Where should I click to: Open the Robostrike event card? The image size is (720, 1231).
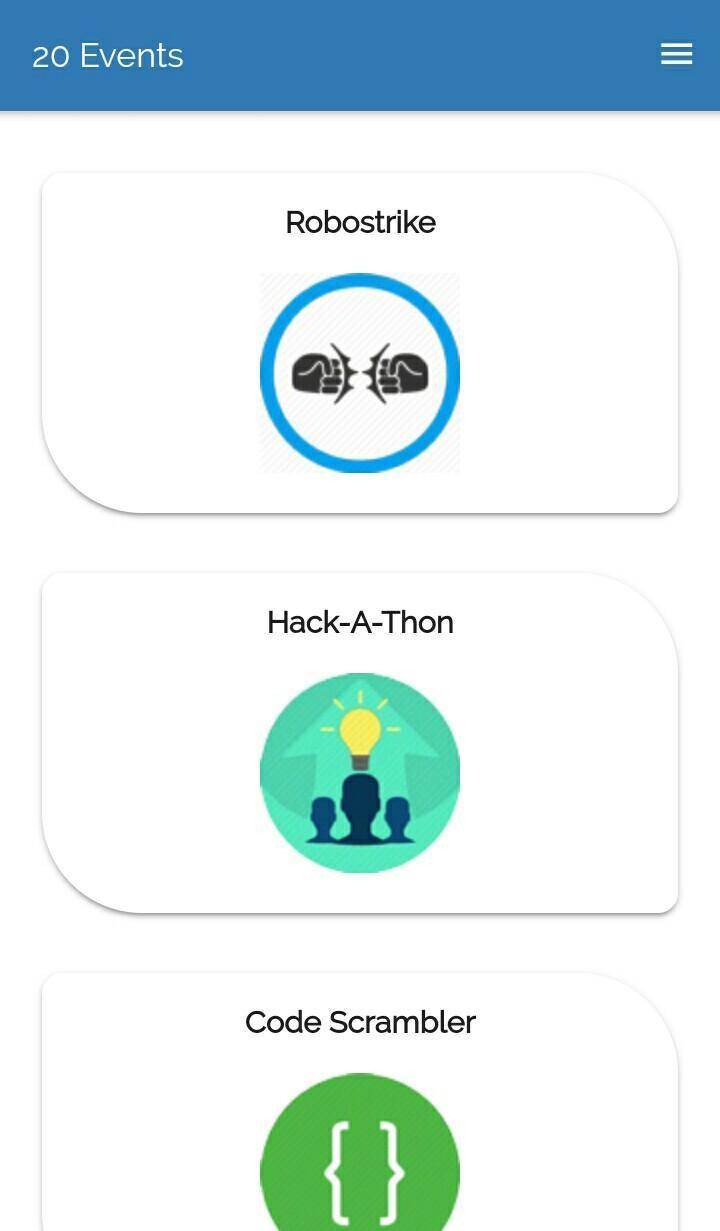(x=360, y=343)
